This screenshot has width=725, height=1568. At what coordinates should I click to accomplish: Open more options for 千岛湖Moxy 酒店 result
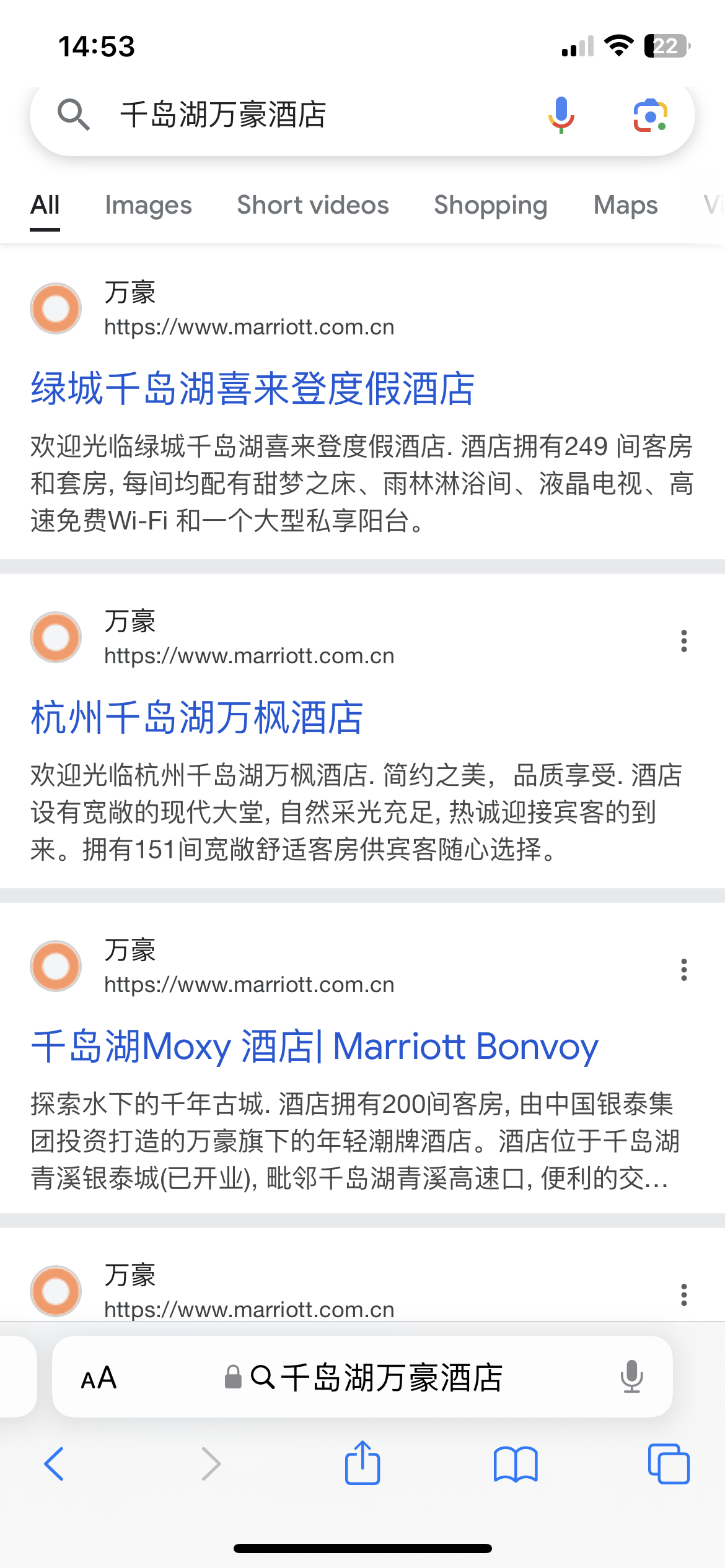(x=684, y=970)
